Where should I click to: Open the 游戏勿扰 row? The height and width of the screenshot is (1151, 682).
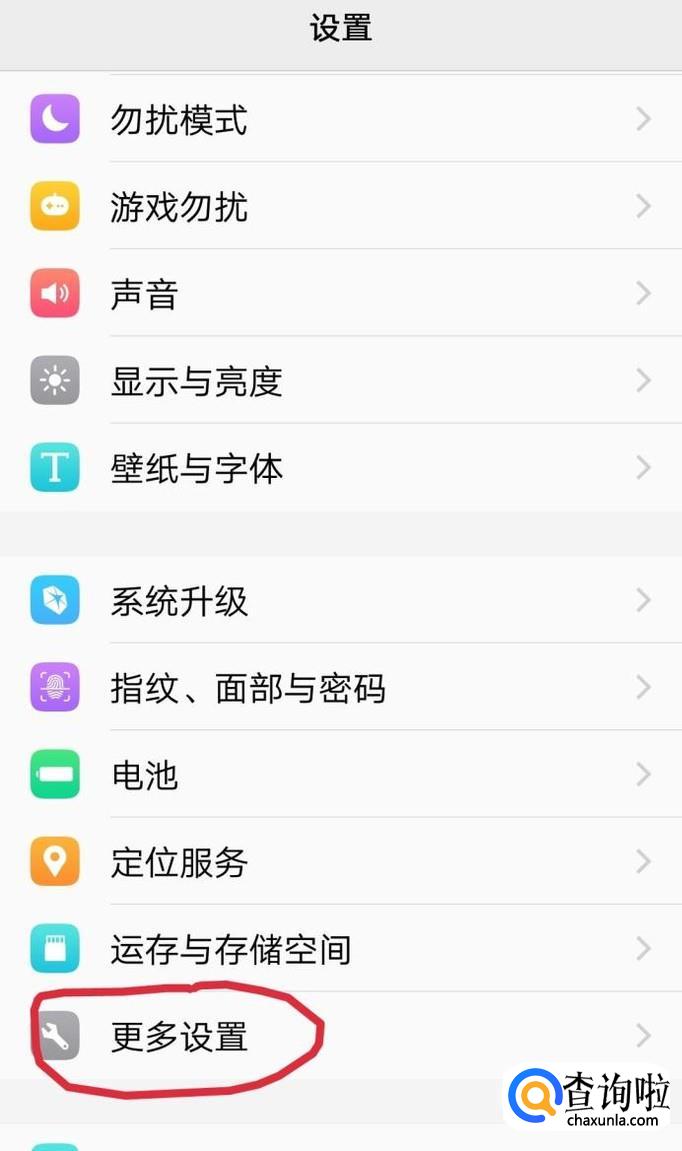pos(180,208)
